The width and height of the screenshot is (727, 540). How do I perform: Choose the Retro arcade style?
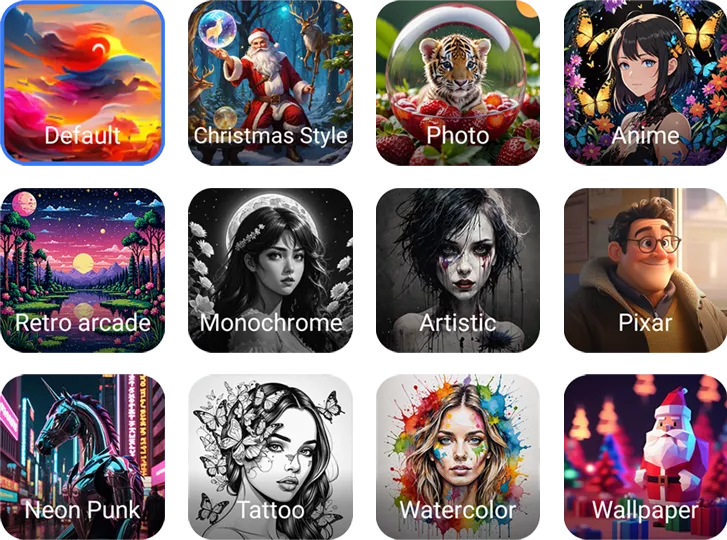tap(83, 270)
